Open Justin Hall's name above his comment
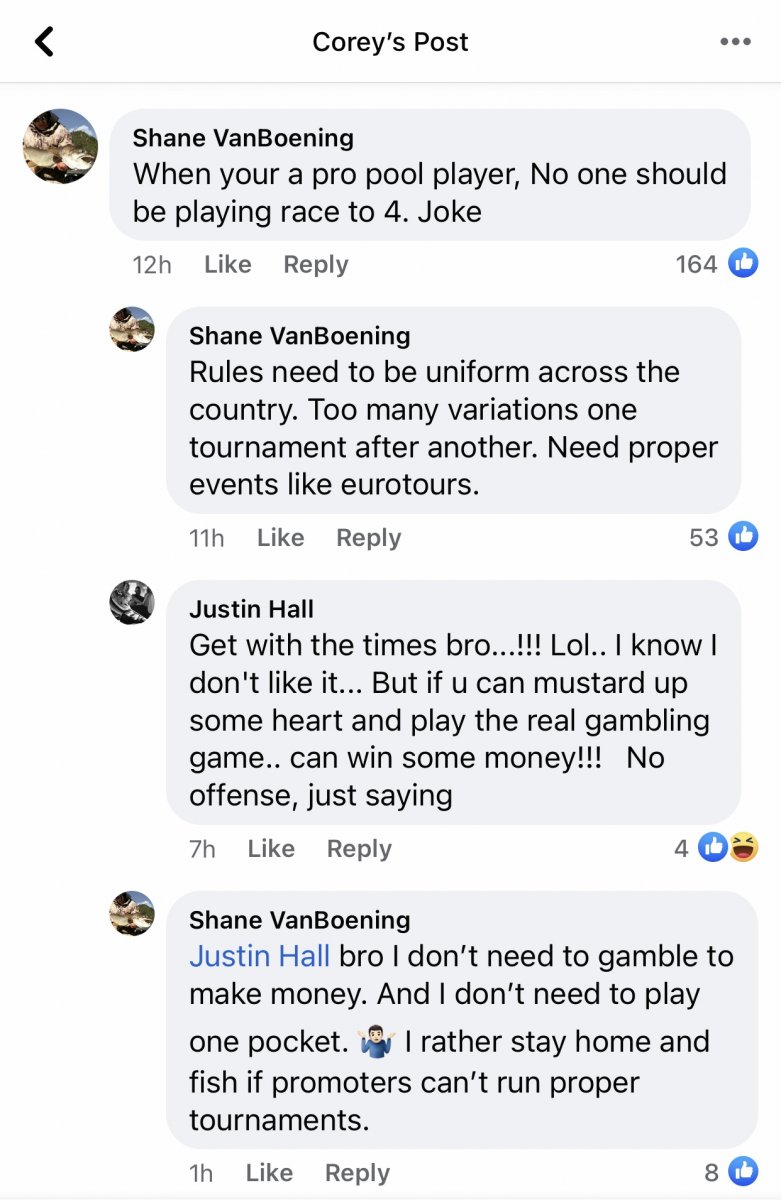This screenshot has height=1200, width=781. coord(251,608)
